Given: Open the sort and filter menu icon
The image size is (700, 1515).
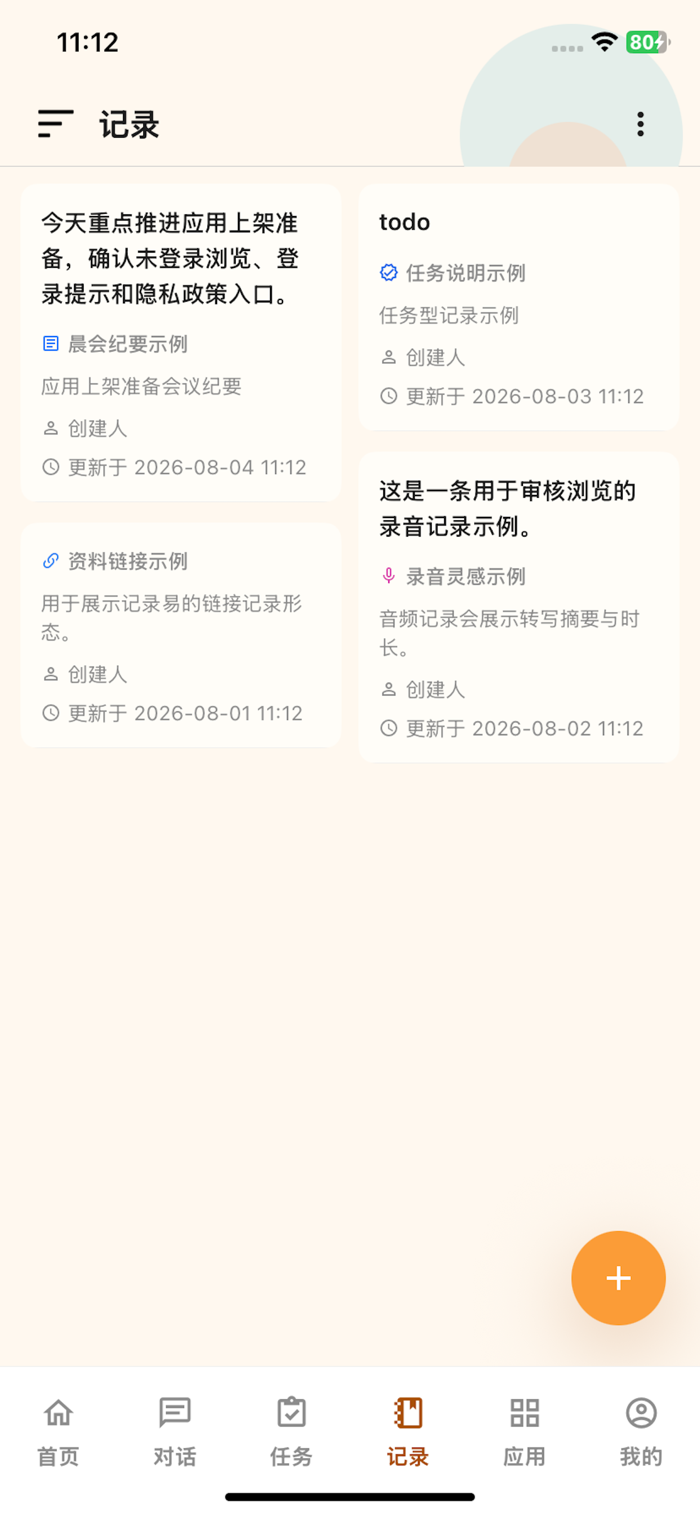Looking at the screenshot, I should pyautogui.click(x=56, y=124).
